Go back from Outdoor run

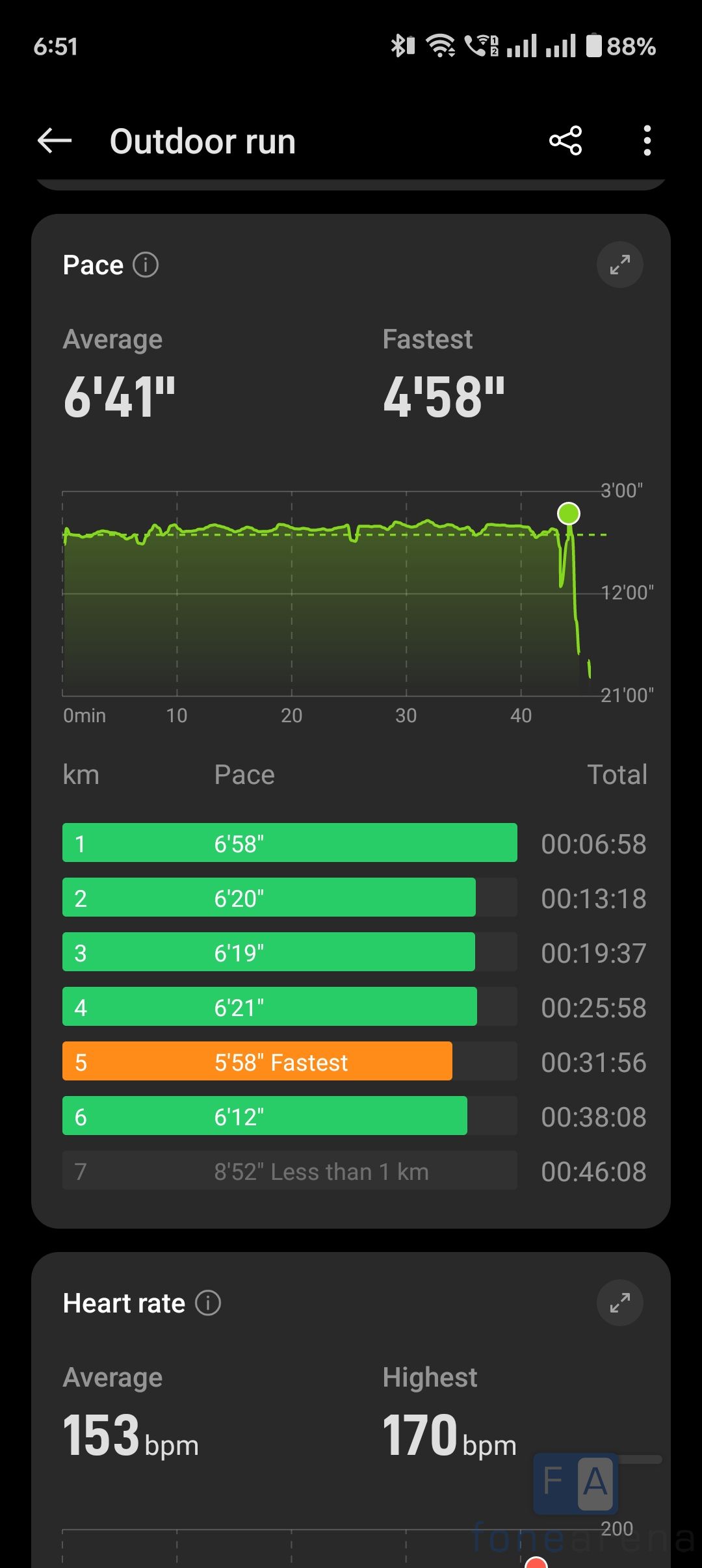(55, 140)
